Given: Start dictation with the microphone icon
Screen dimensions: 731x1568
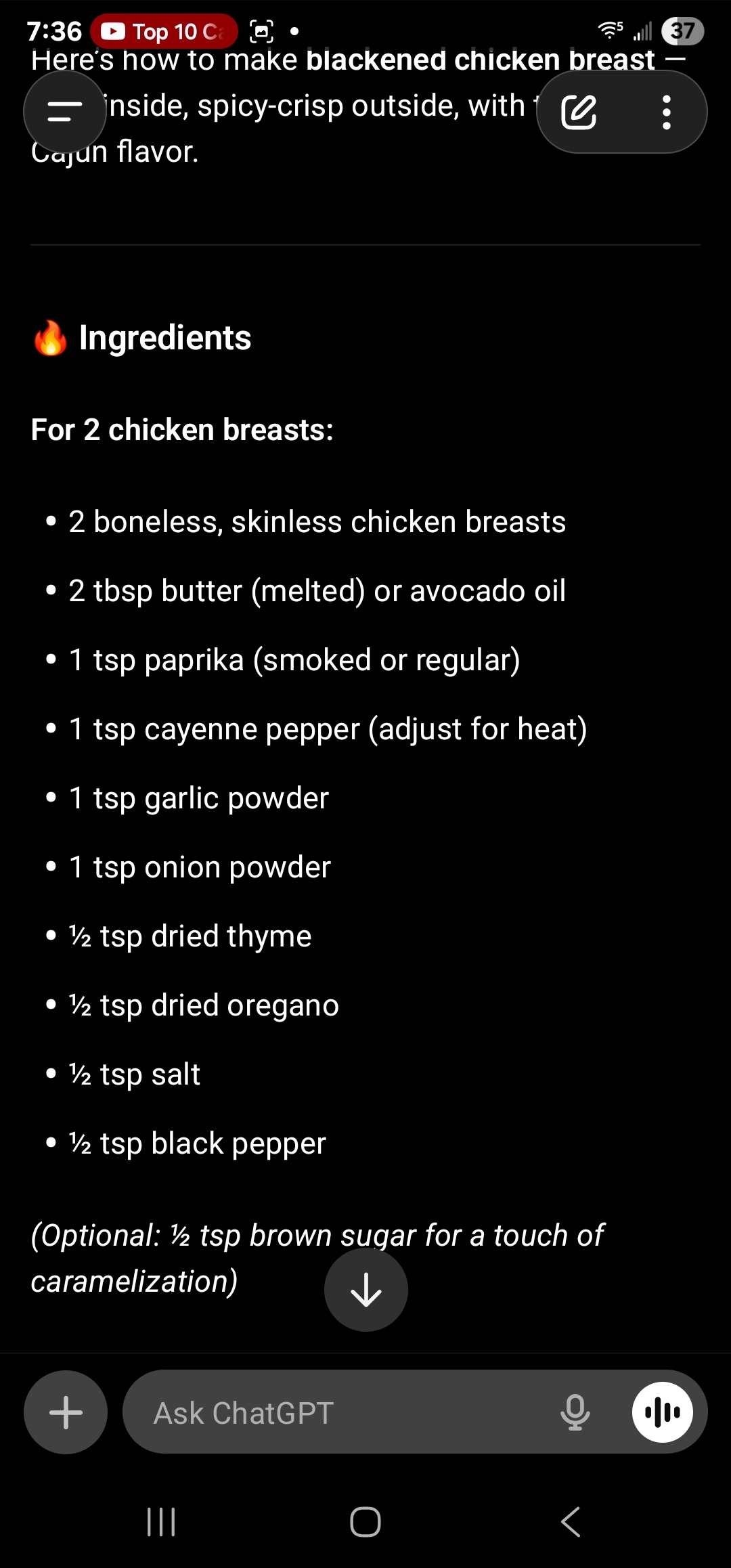Looking at the screenshot, I should pos(575,1412).
